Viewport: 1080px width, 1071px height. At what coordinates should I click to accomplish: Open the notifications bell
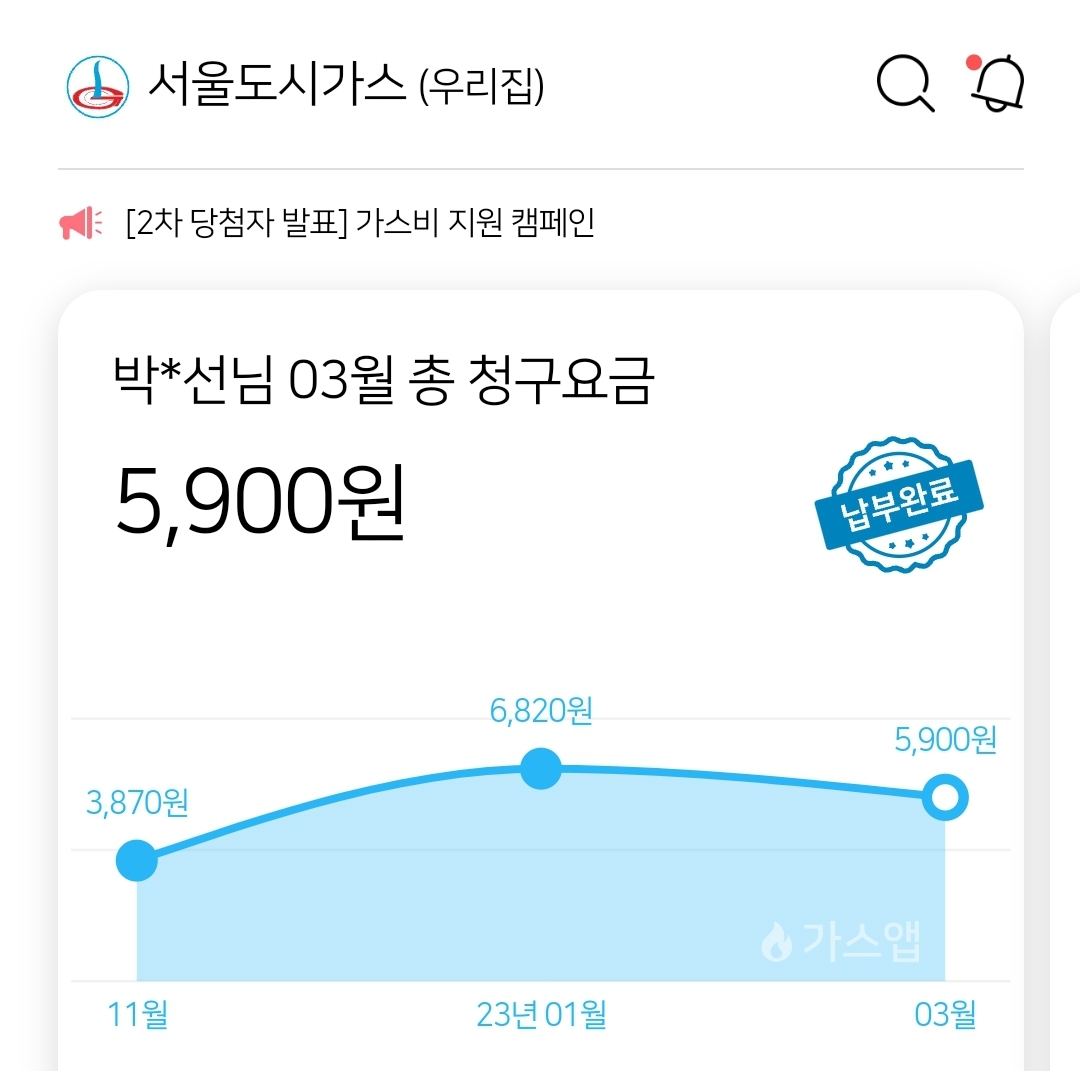(996, 83)
